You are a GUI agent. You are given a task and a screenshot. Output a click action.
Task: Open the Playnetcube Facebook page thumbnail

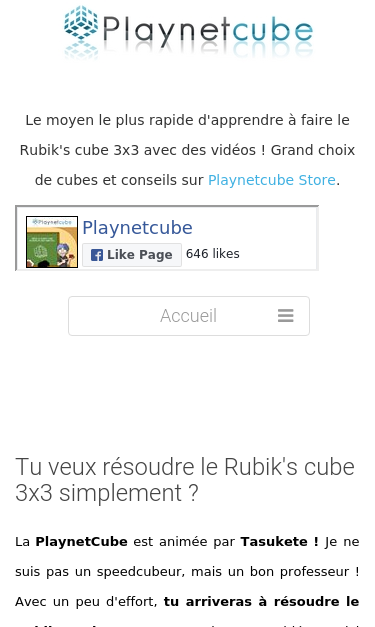(x=52, y=242)
